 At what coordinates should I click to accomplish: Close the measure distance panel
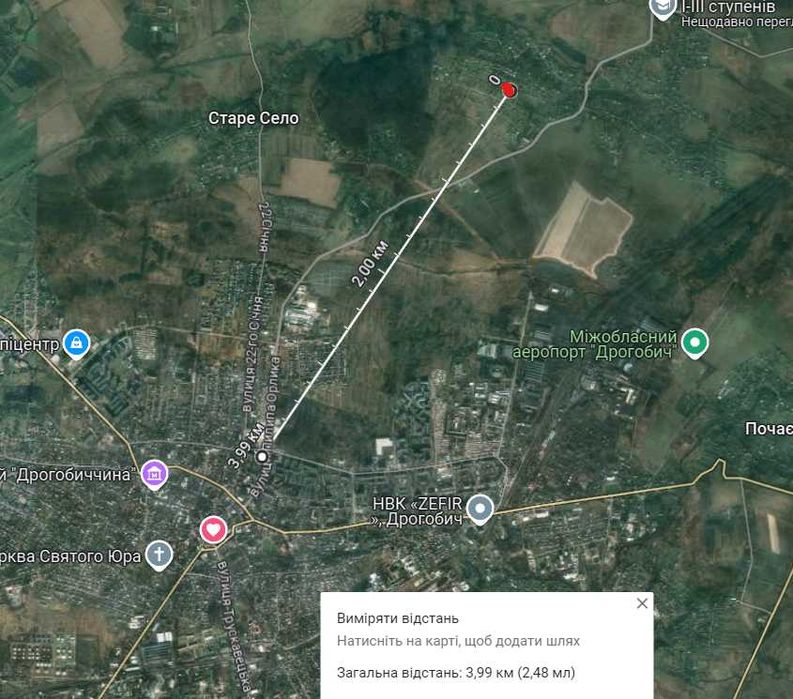[x=642, y=603]
